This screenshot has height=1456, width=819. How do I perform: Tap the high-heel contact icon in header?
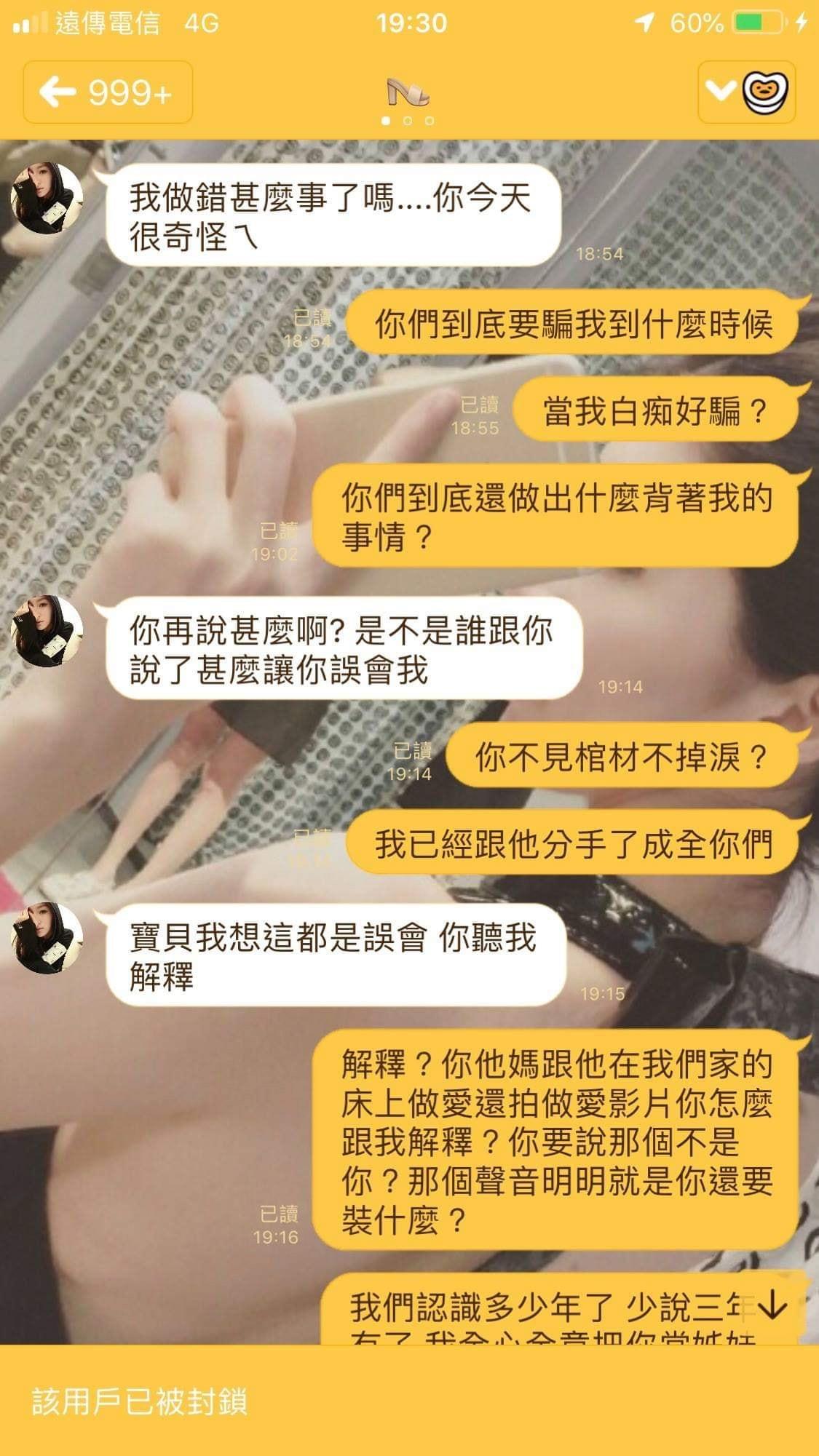pyautogui.click(x=408, y=91)
